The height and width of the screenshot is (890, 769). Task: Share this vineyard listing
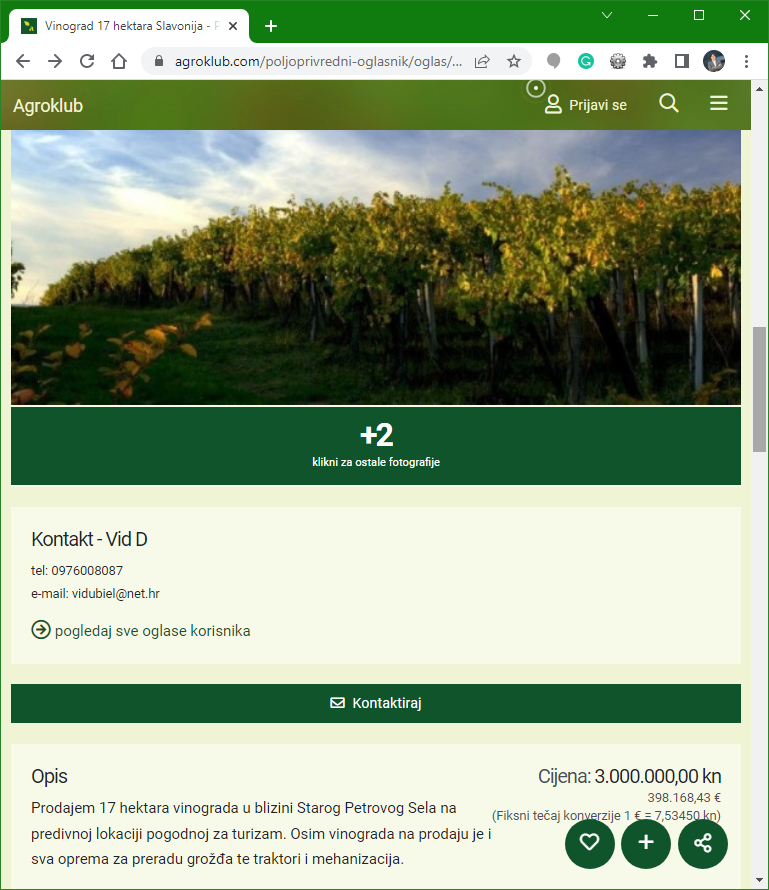click(703, 843)
